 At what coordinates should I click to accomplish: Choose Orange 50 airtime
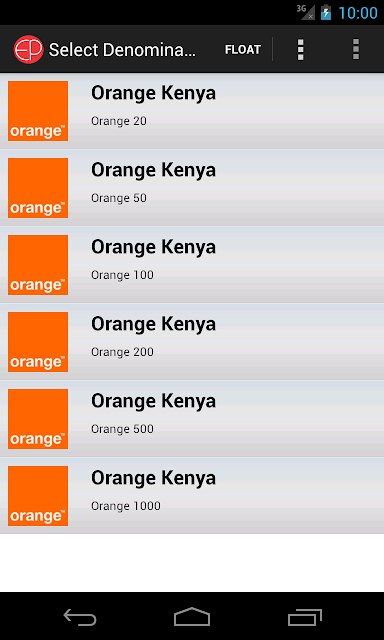point(192,188)
